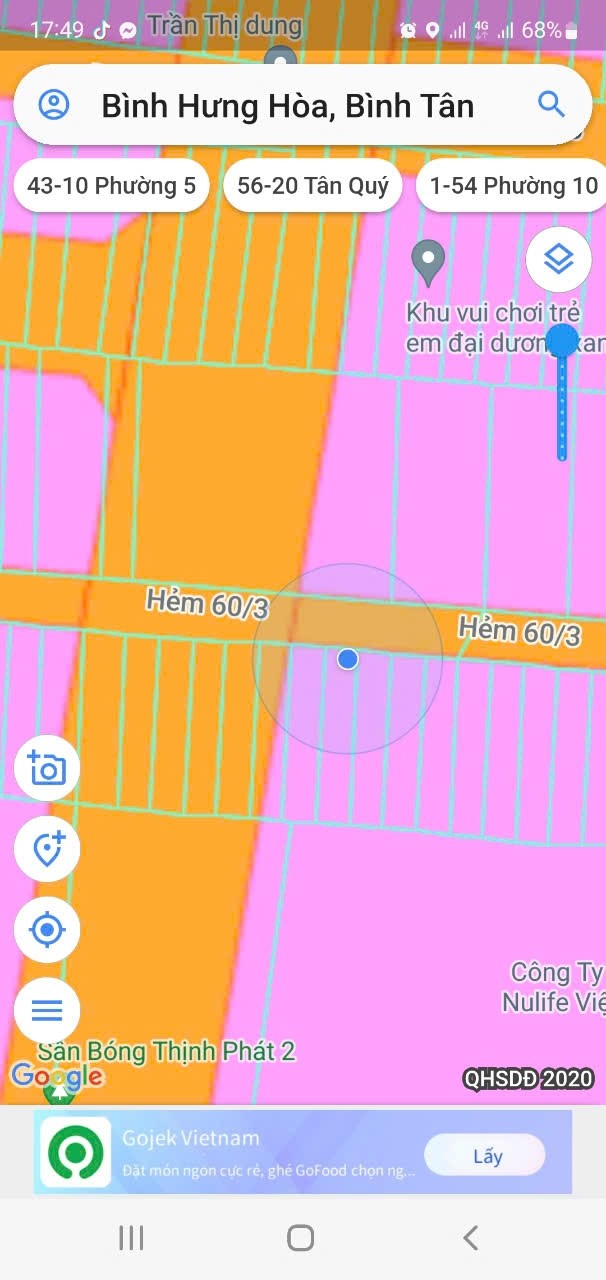
Task: Tap Lấy on the Gojek Vietnam ad
Action: click(x=485, y=1156)
